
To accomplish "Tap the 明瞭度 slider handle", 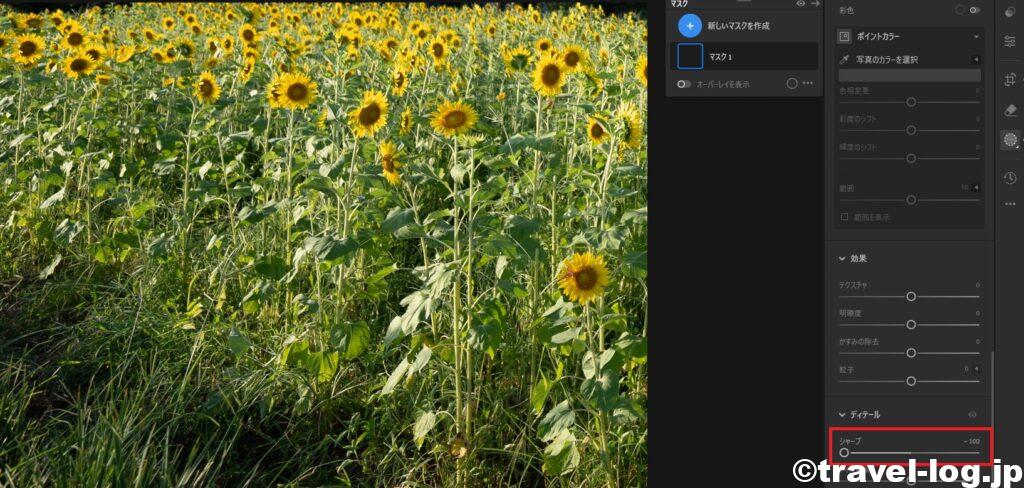I will pyautogui.click(x=911, y=325).
